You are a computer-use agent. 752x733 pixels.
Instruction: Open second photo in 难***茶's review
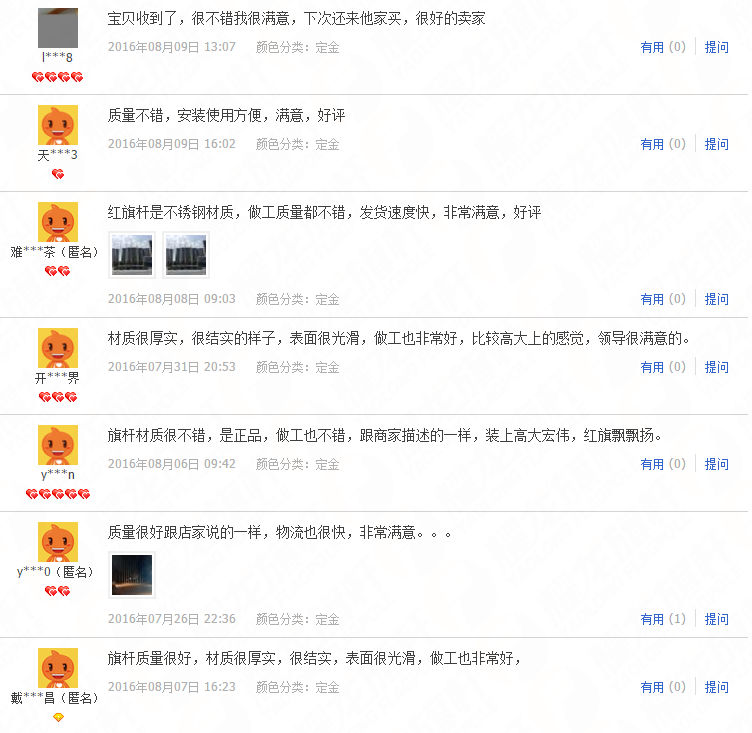coord(186,255)
